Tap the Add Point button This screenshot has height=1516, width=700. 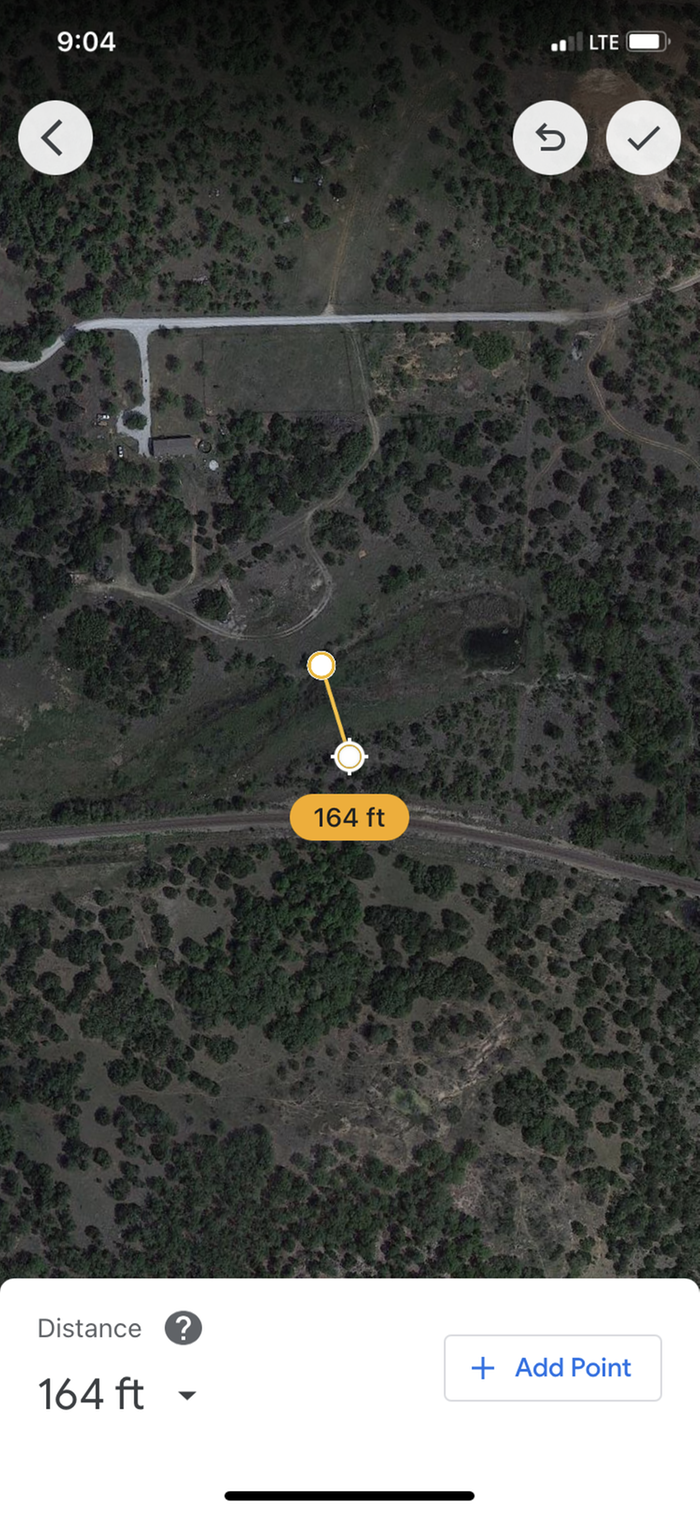[x=552, y=1367]
